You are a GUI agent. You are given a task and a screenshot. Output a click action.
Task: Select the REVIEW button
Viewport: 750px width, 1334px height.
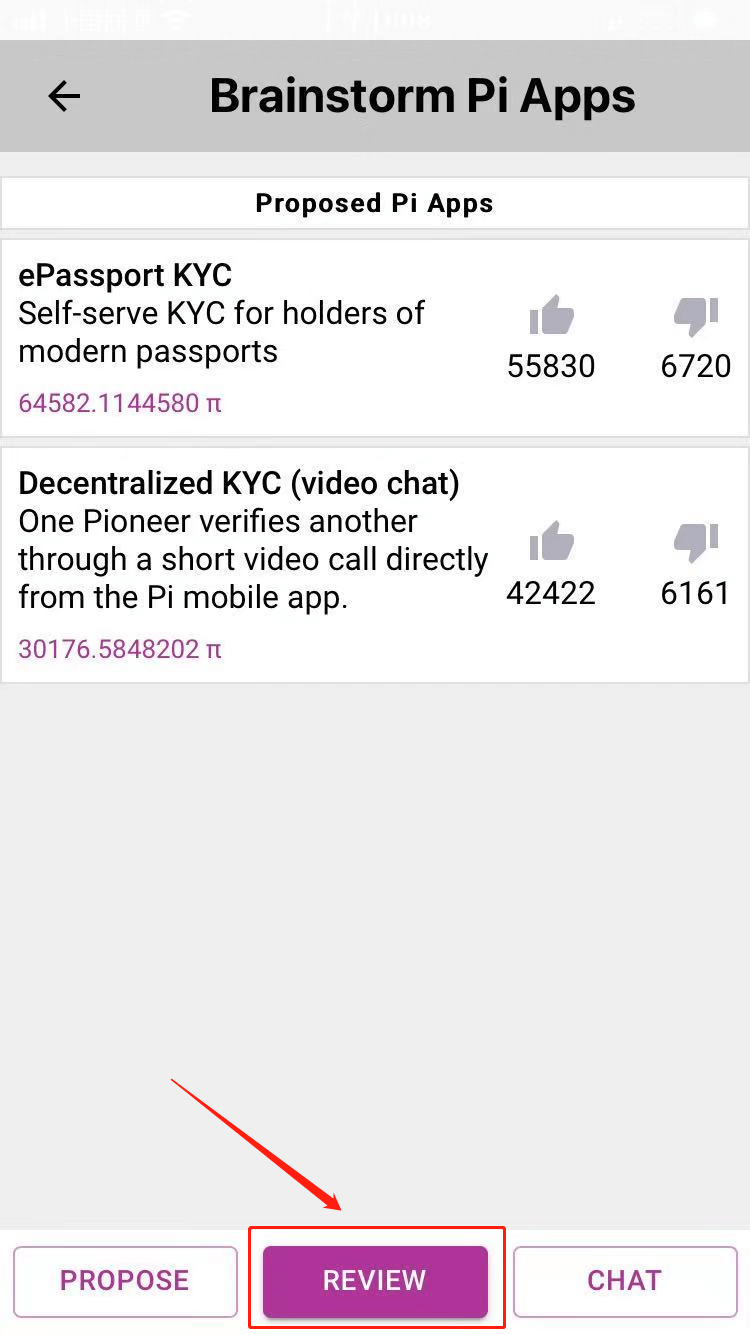click(375, 1280)
